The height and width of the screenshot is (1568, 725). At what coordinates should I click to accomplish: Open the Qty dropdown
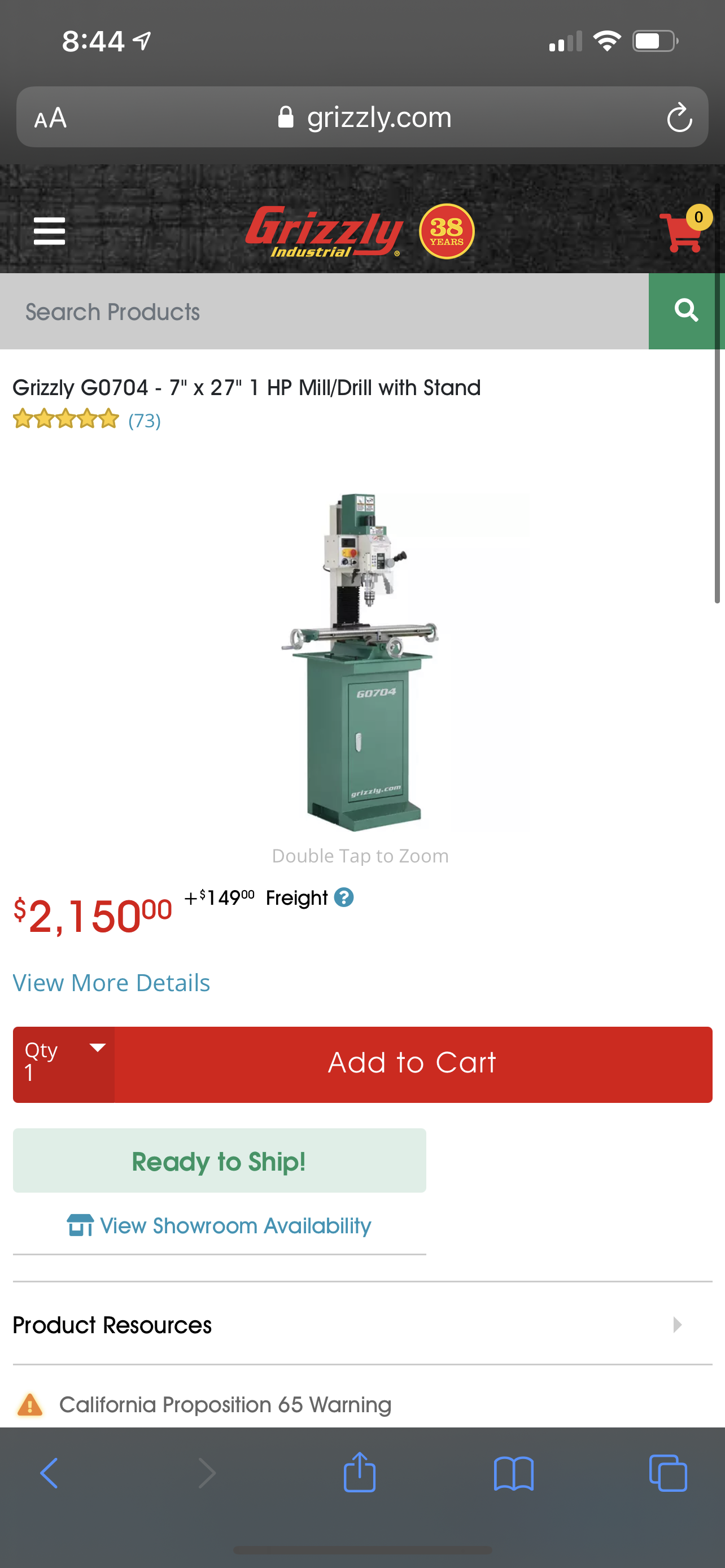point(64,1064)
